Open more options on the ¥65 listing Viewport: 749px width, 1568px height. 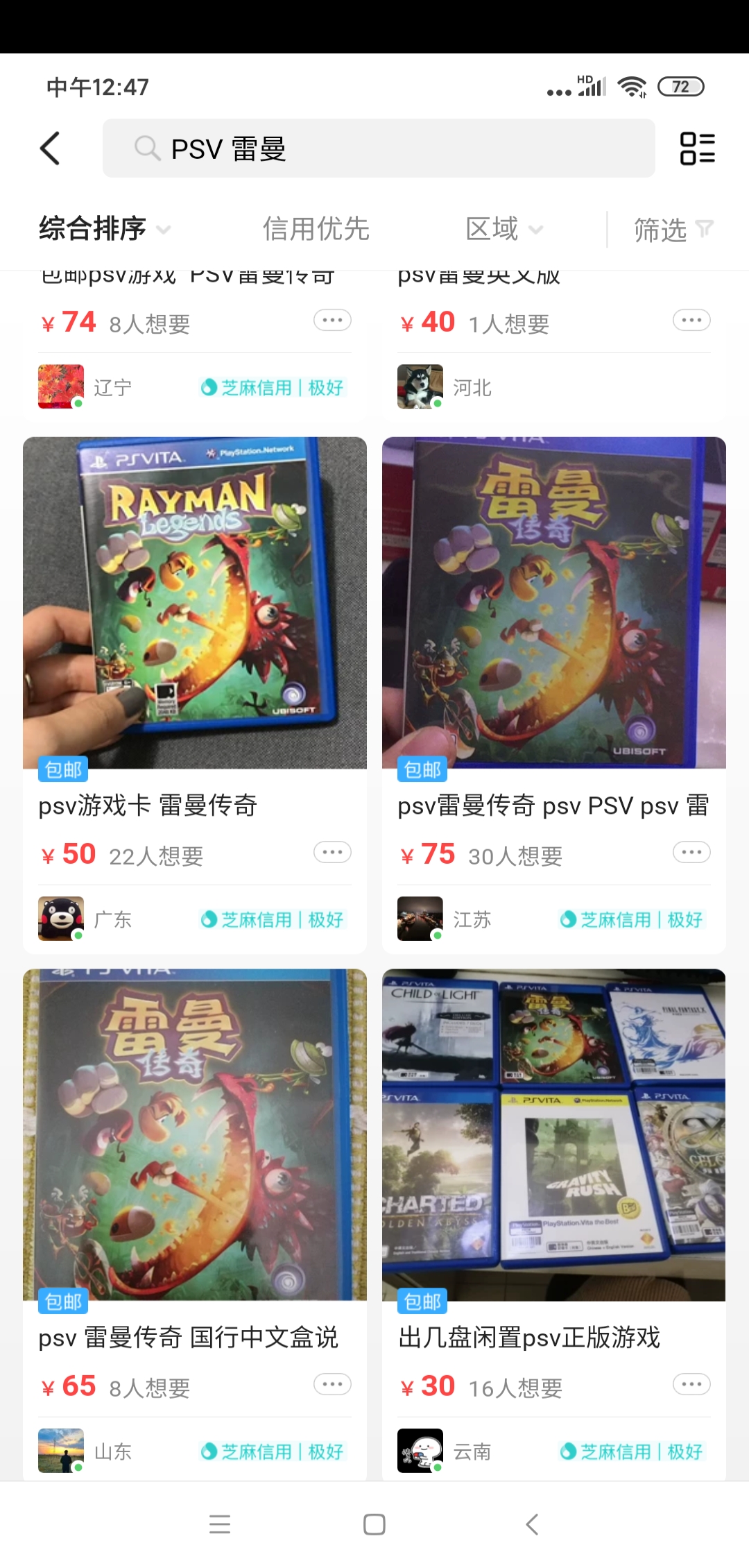point(332,1384)
